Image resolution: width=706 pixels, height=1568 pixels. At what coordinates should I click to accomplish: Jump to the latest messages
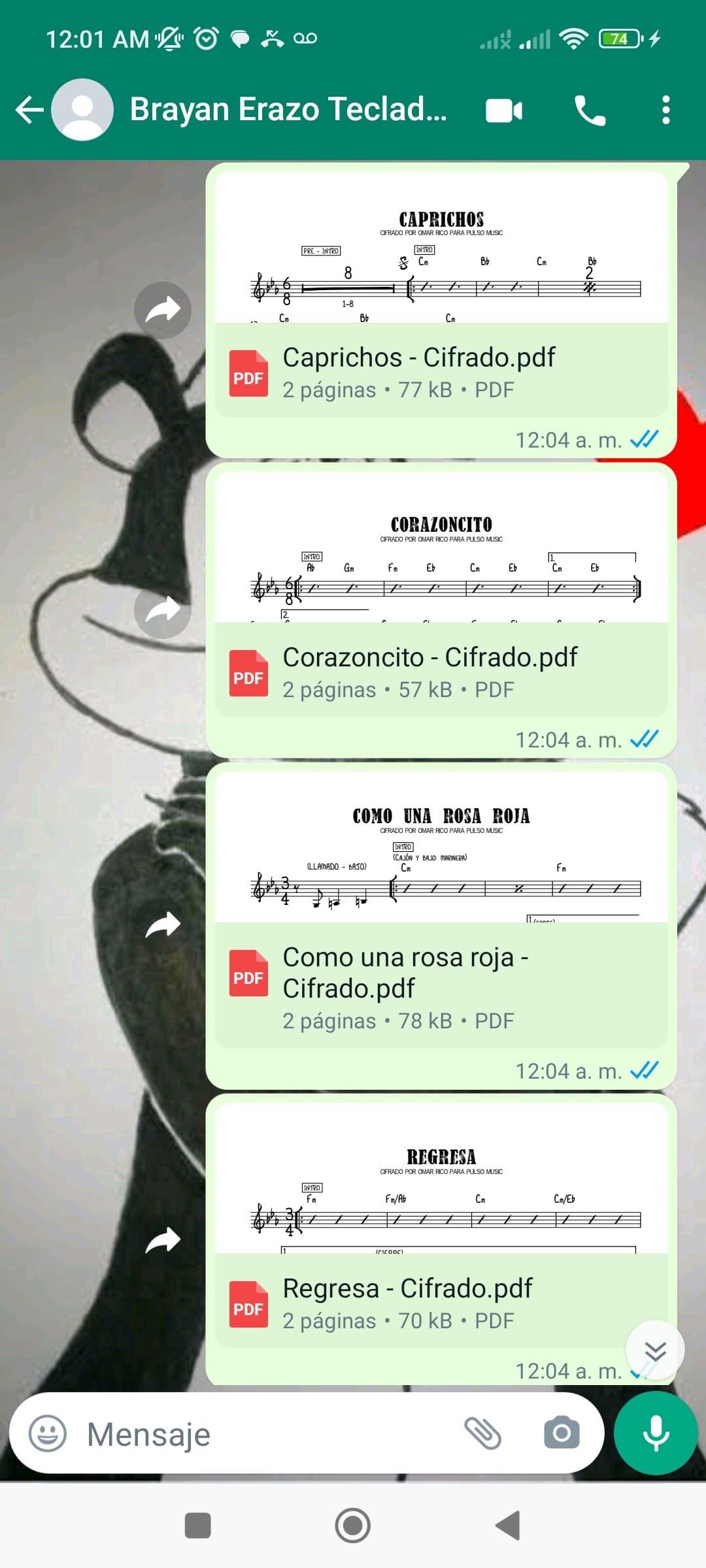(x=655, y=1350)
